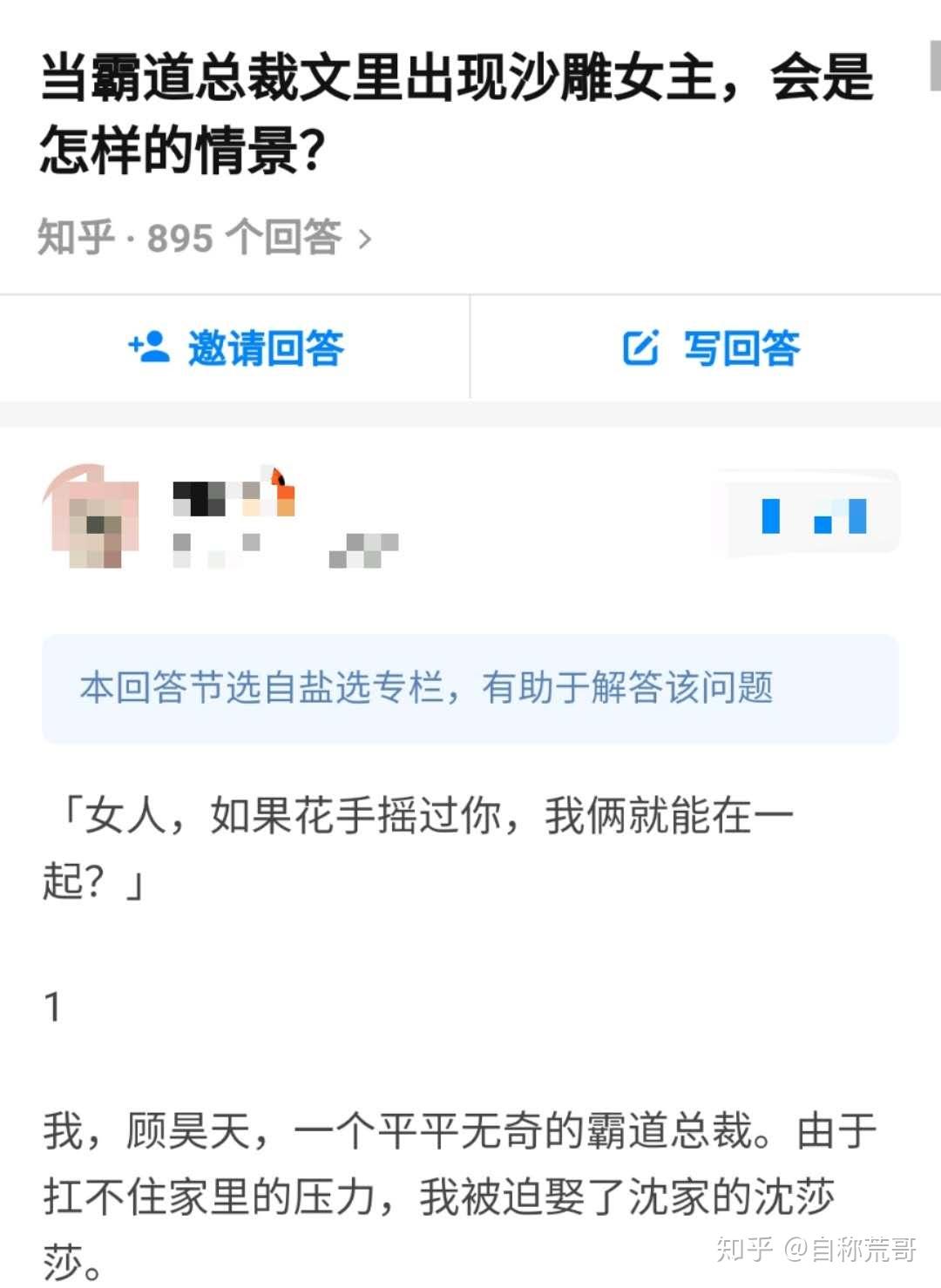941x1288 pixels.
Task: Open the 盐选专栏 excerpt notice banner
Action: click(470, 688)
